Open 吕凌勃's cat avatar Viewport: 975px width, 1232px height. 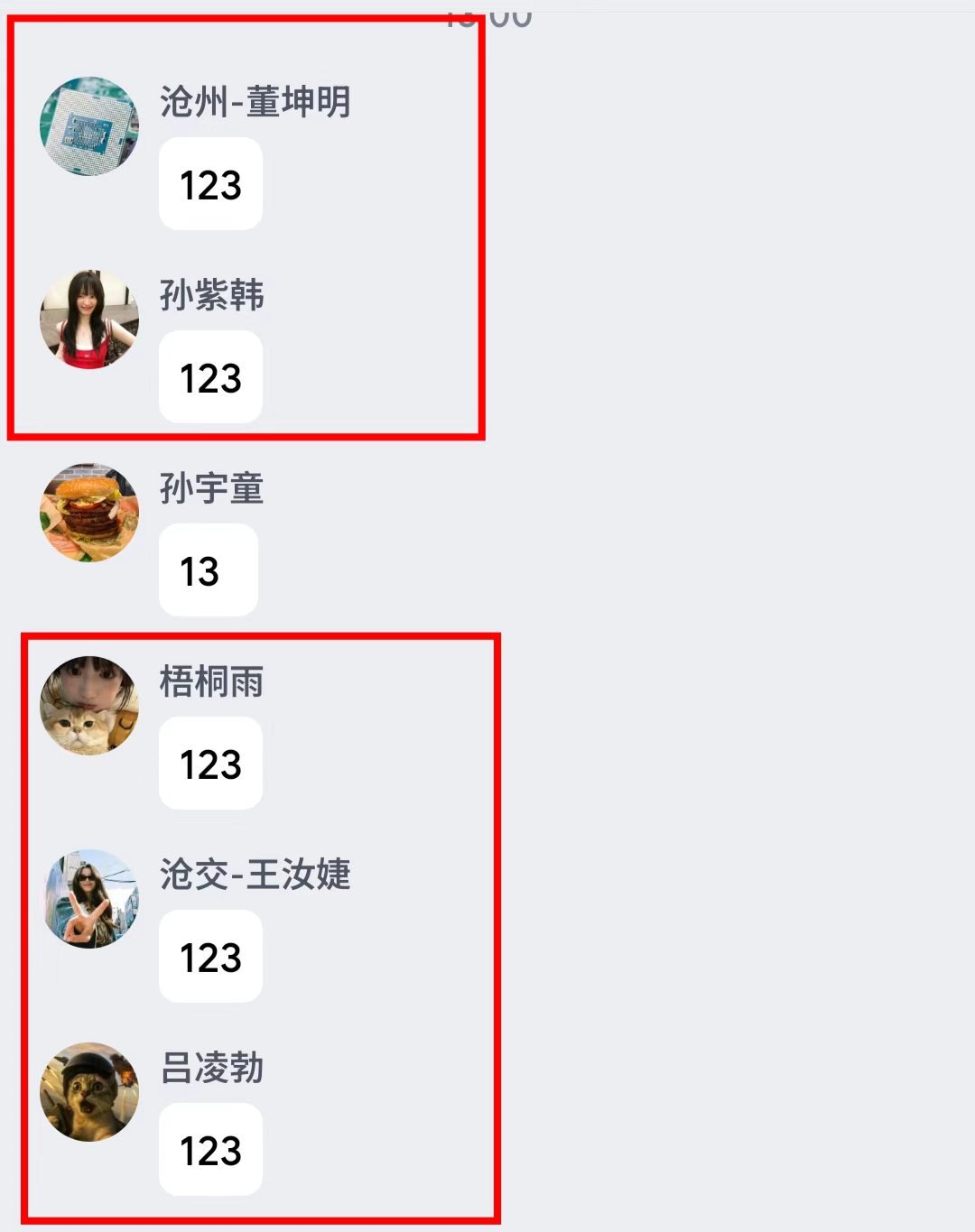89,1092
